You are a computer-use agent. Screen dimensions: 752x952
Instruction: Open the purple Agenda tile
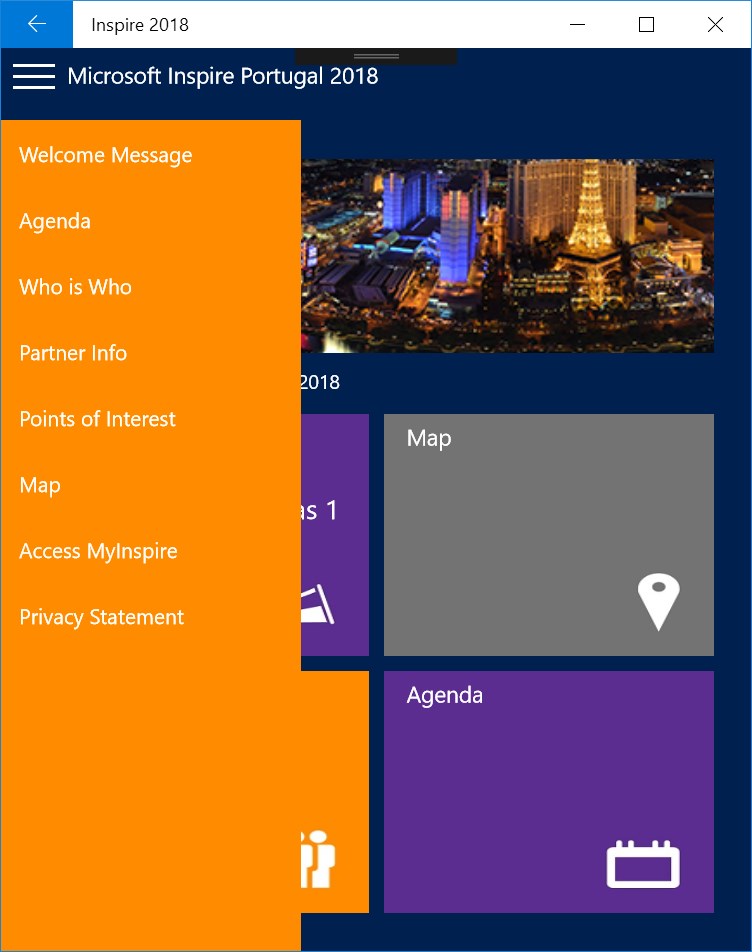[548, 791]
